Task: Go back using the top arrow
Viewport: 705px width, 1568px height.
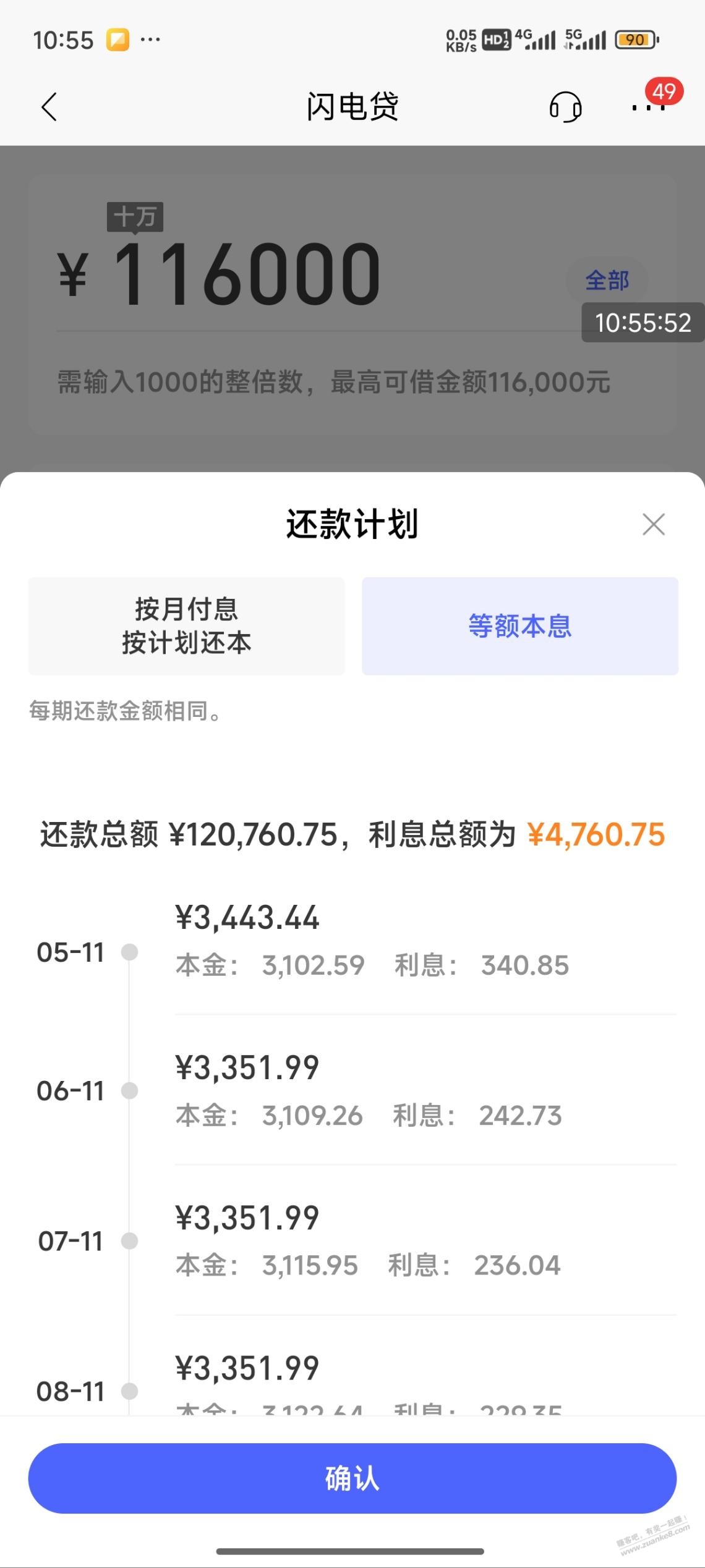Action: coord(49,107)
